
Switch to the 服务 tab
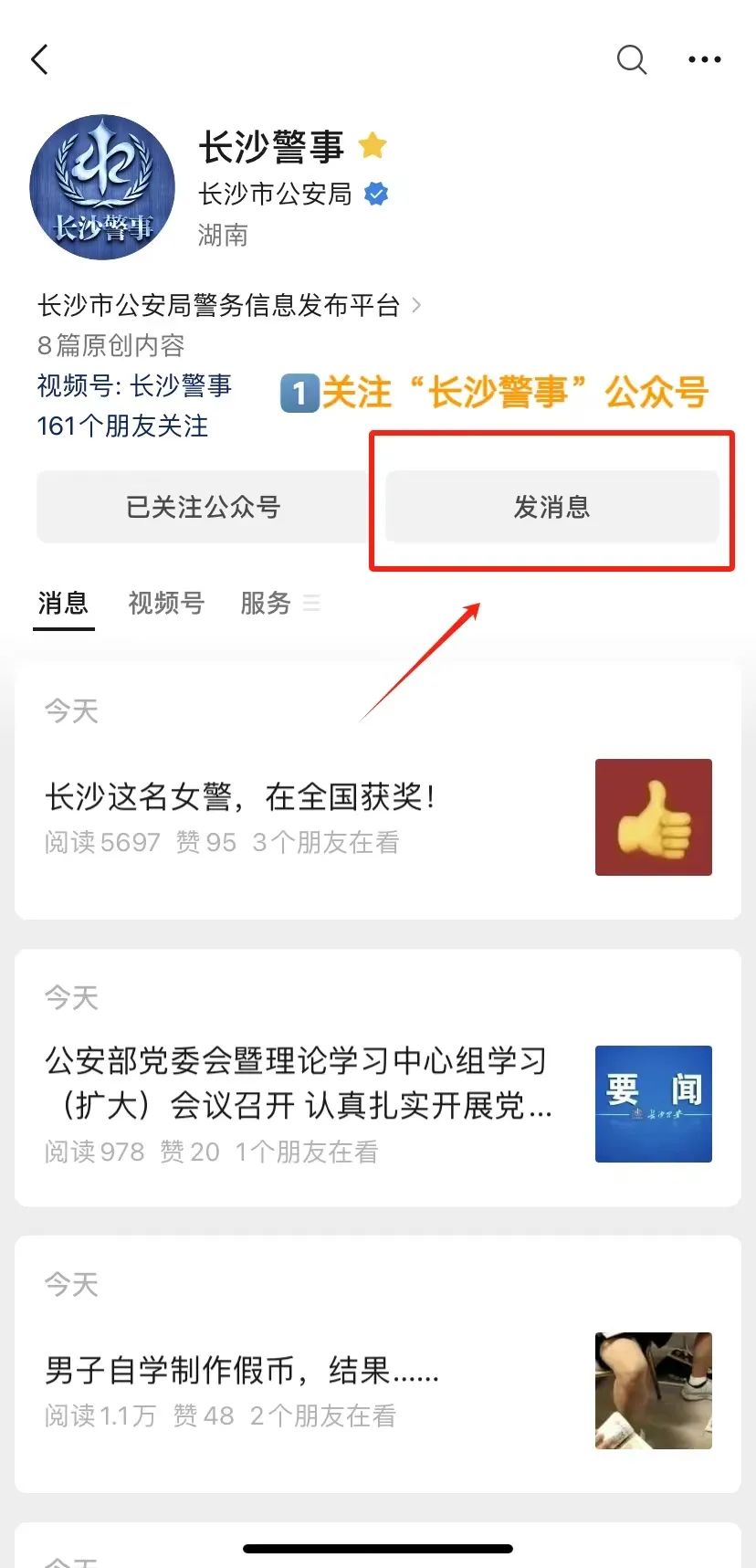pos(266,603)
